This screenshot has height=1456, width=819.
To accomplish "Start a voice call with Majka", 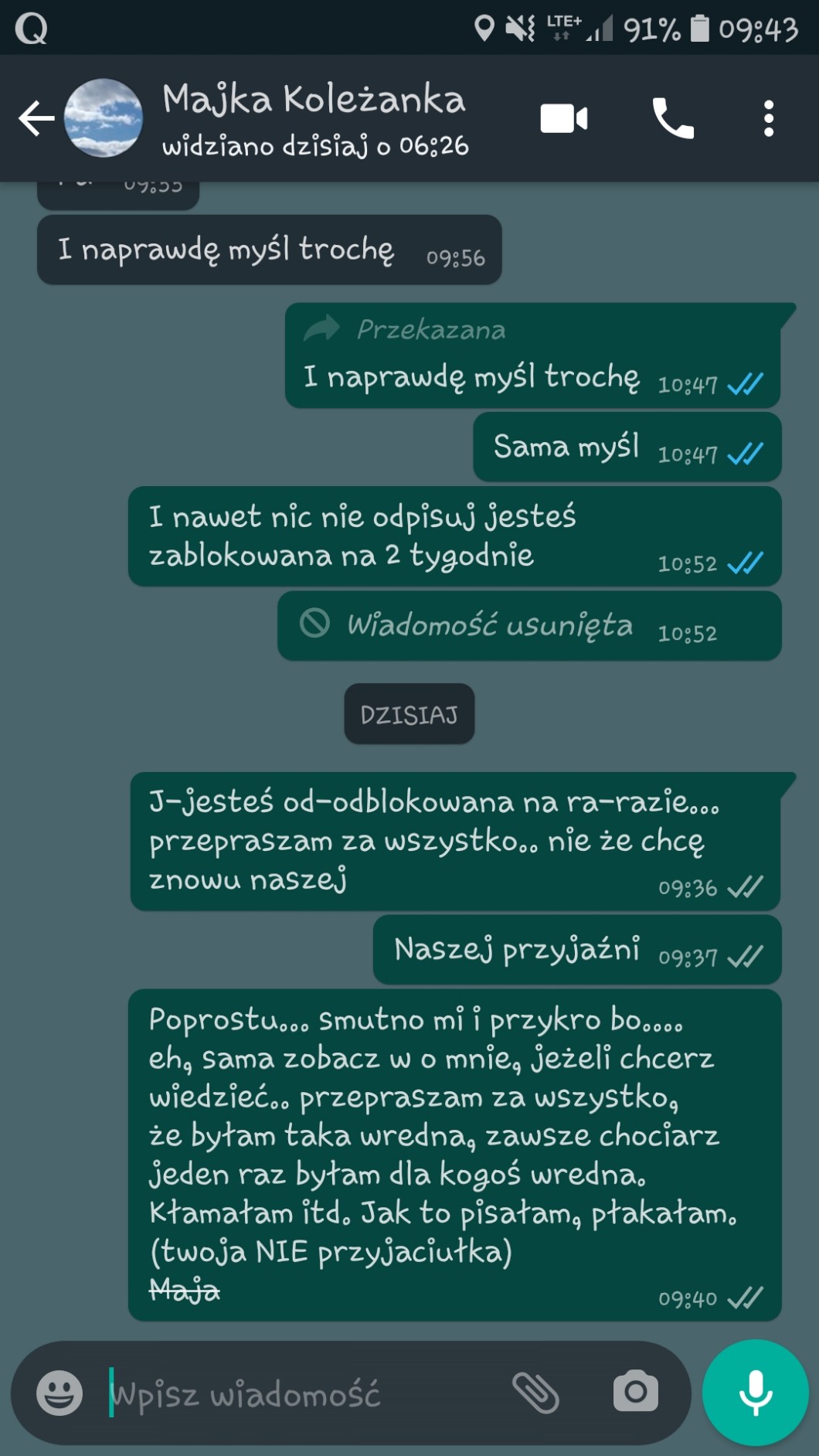I will click(x=673, y=118).
